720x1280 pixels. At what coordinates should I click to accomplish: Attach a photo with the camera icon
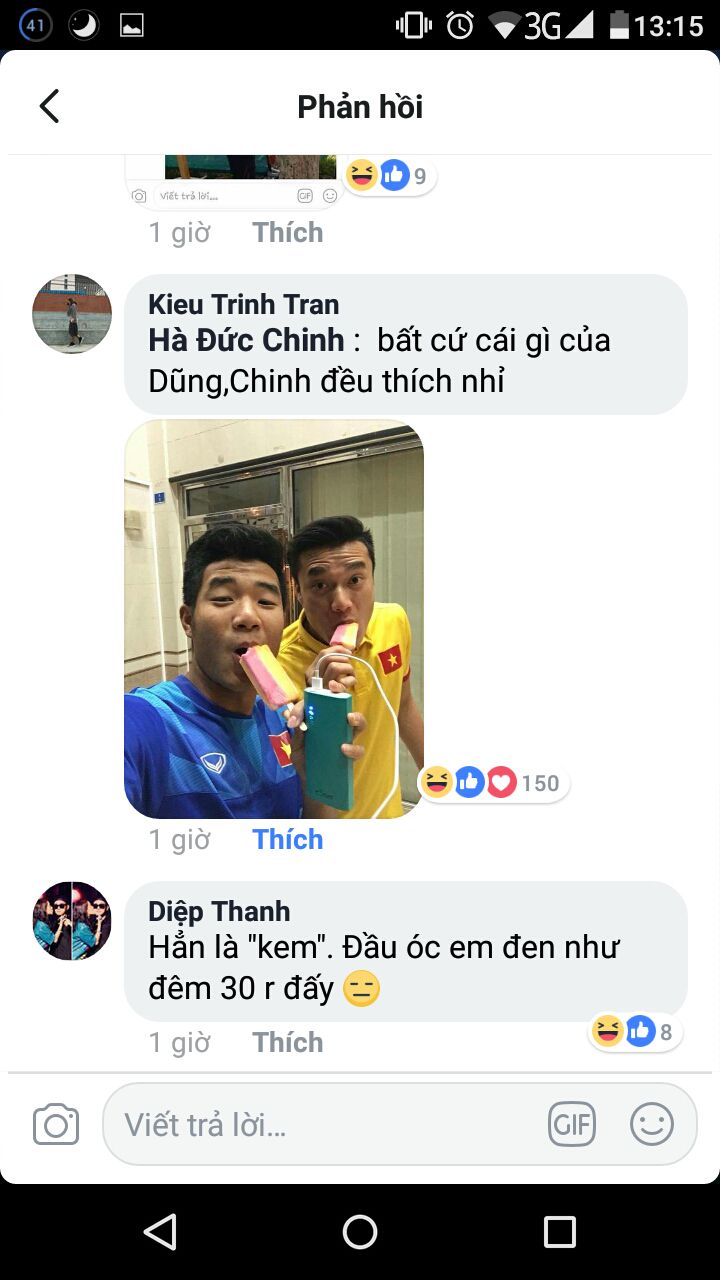tap(56, 1125)
